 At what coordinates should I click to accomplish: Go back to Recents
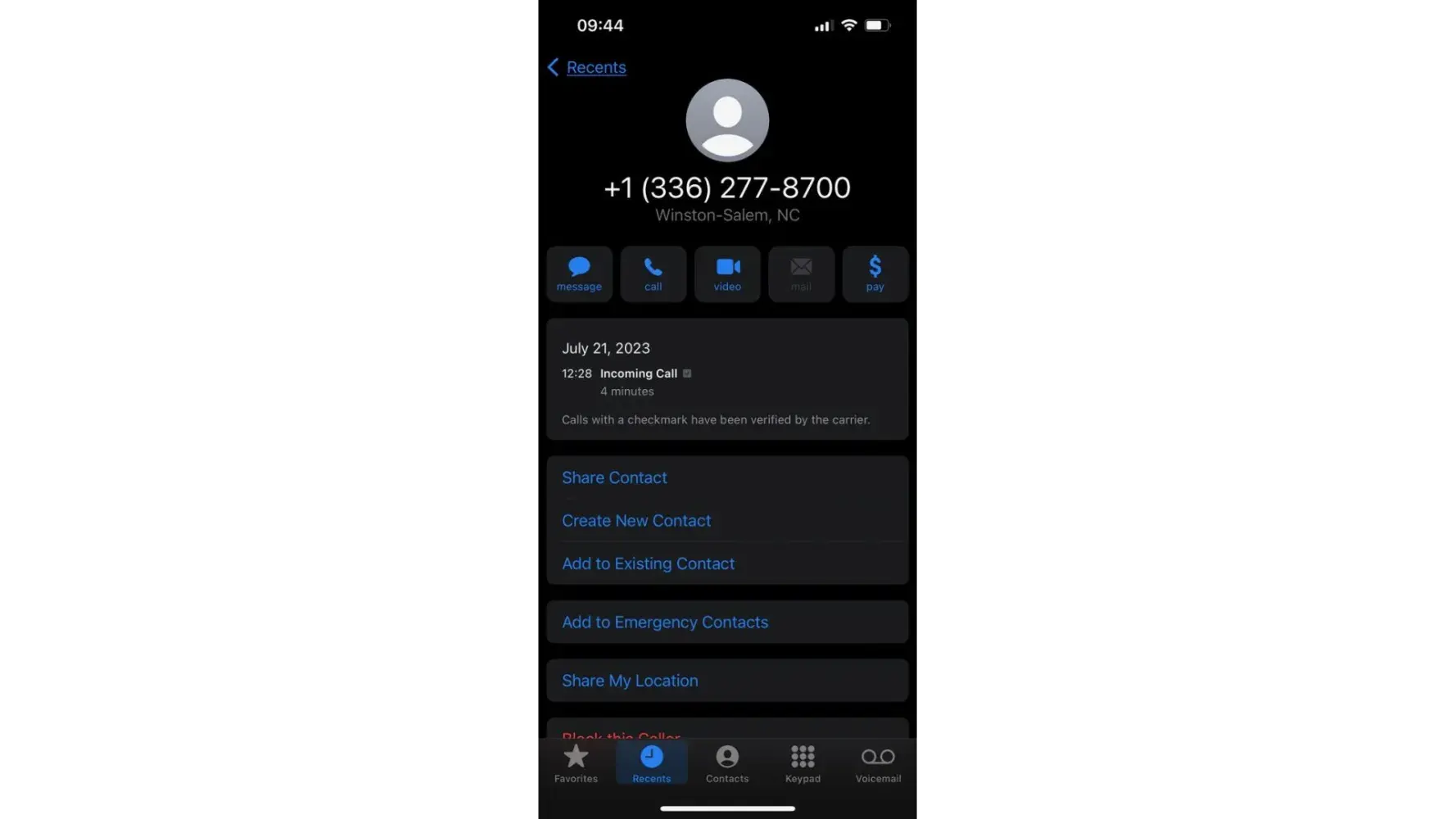[x=587, y=67]
